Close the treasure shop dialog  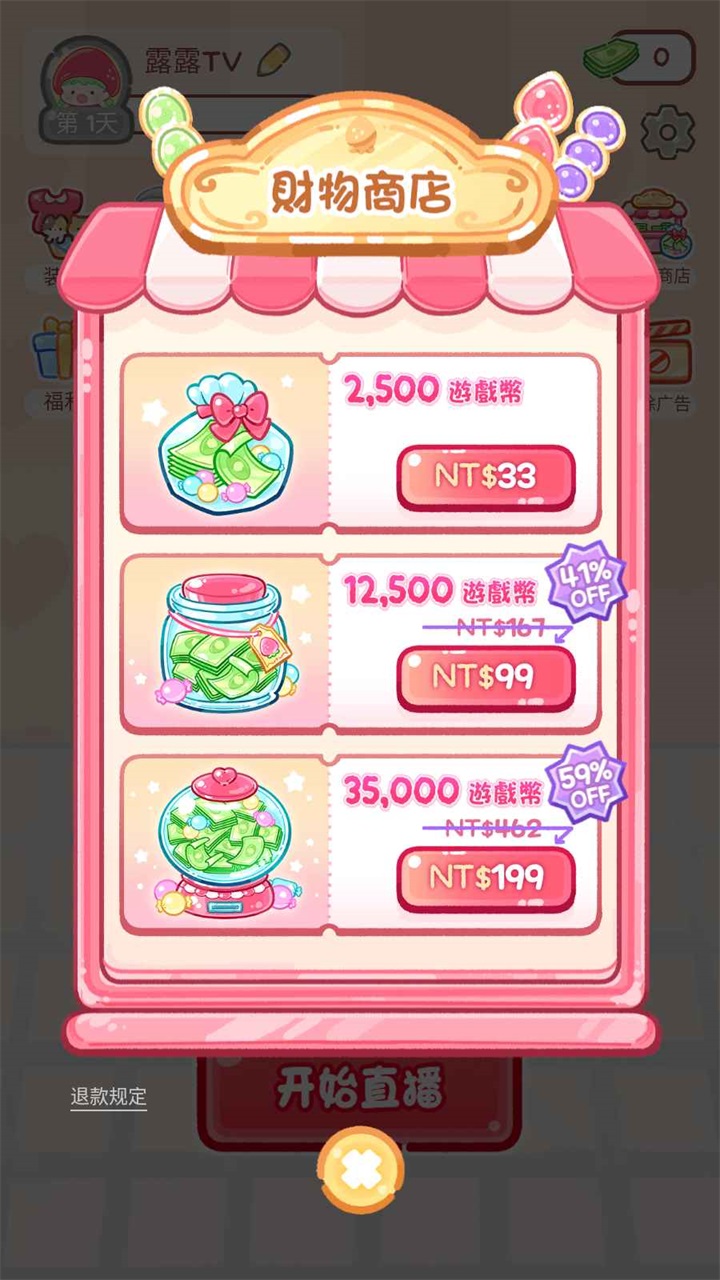tap(360, 1169)
